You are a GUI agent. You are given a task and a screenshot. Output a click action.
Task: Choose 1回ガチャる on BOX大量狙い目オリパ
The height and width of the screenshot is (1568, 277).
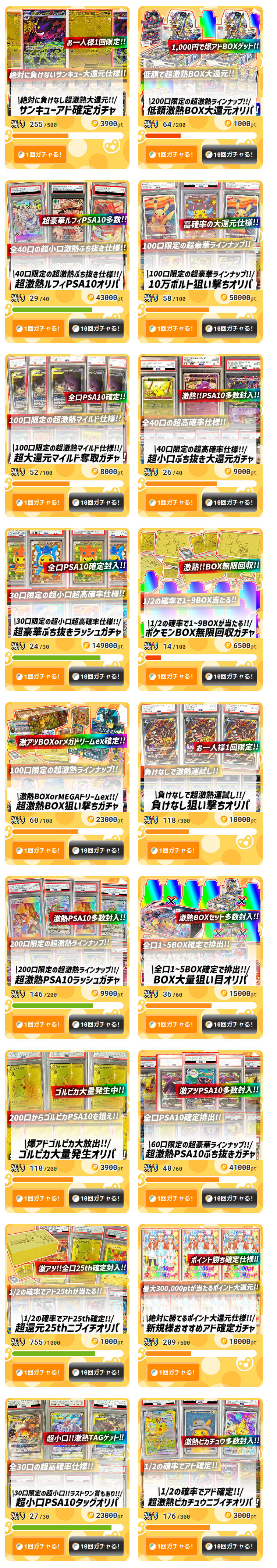point(173,1024)
